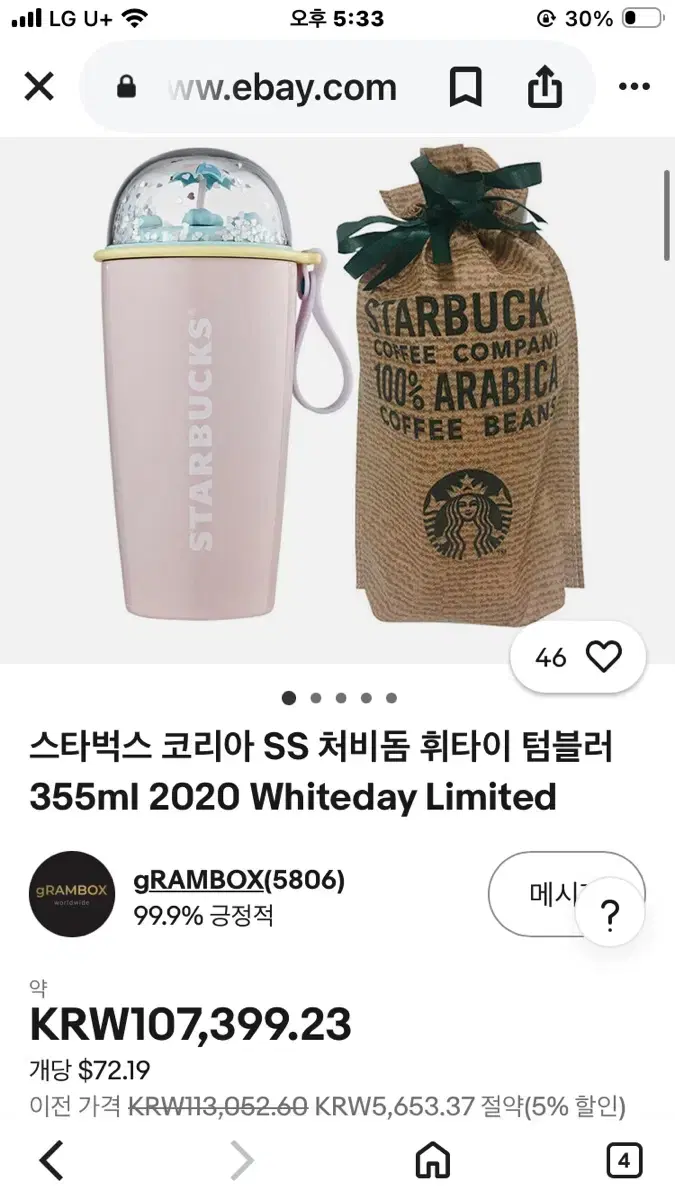Go back with the bottom back arrow

[x=51, y=1161]
